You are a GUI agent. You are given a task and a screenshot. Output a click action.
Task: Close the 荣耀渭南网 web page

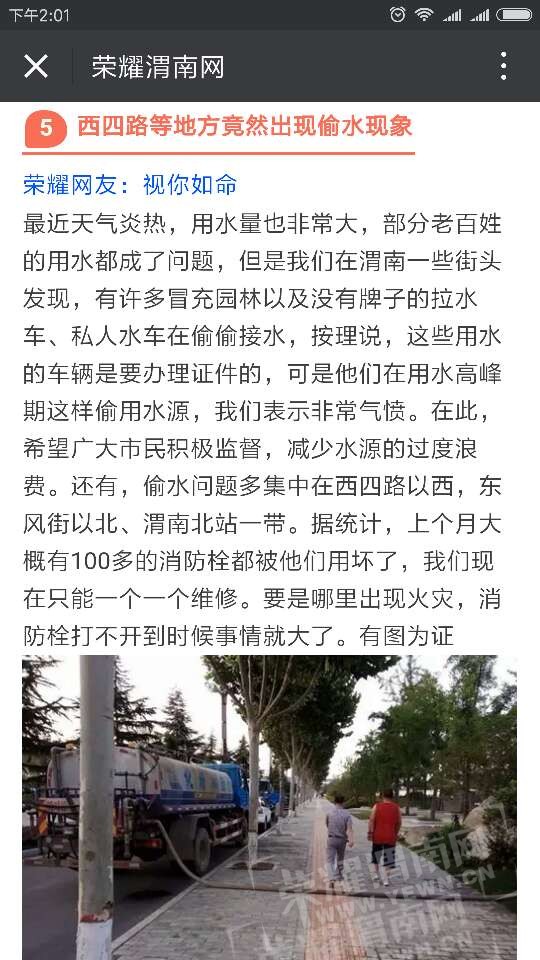(x=36, y=66)
